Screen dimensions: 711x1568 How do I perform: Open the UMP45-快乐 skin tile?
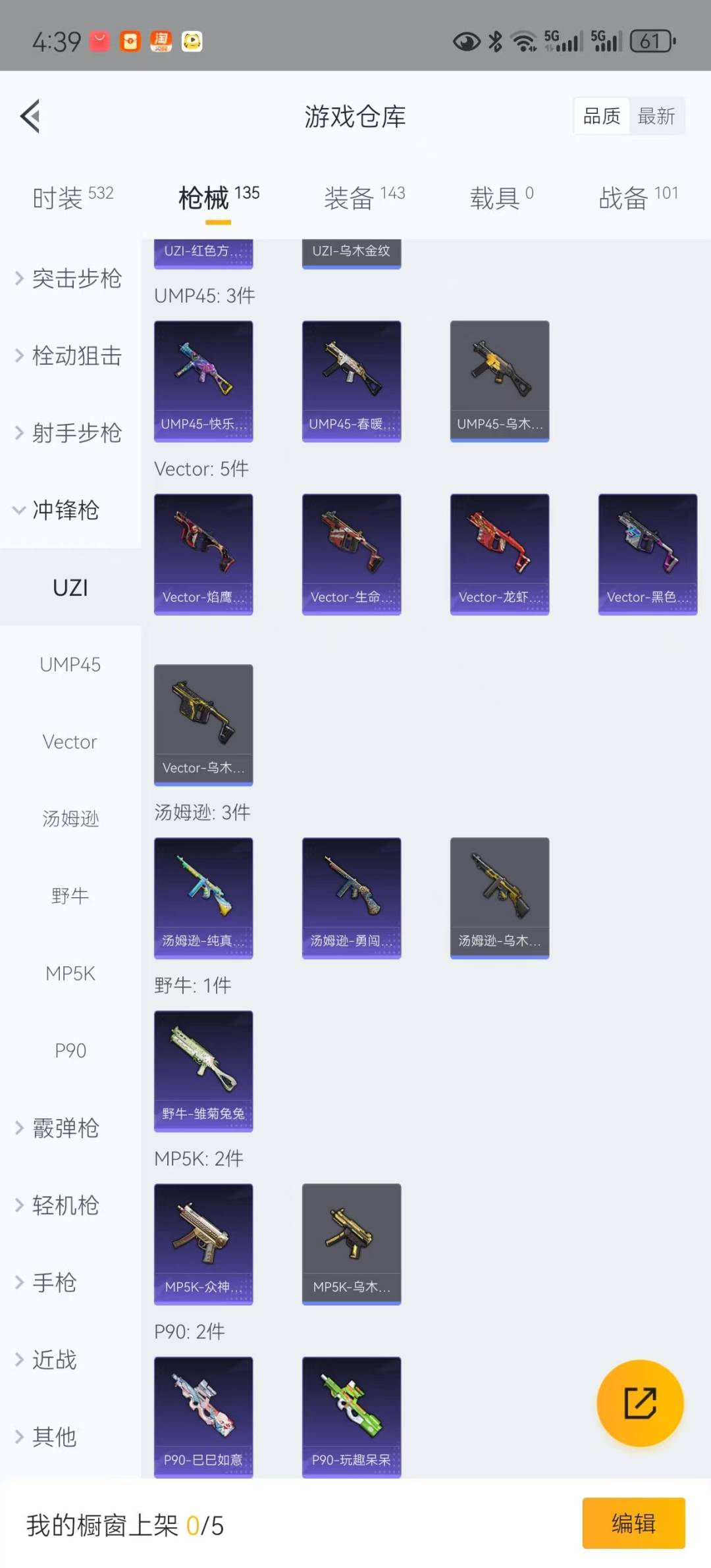(x=203, y=380)
